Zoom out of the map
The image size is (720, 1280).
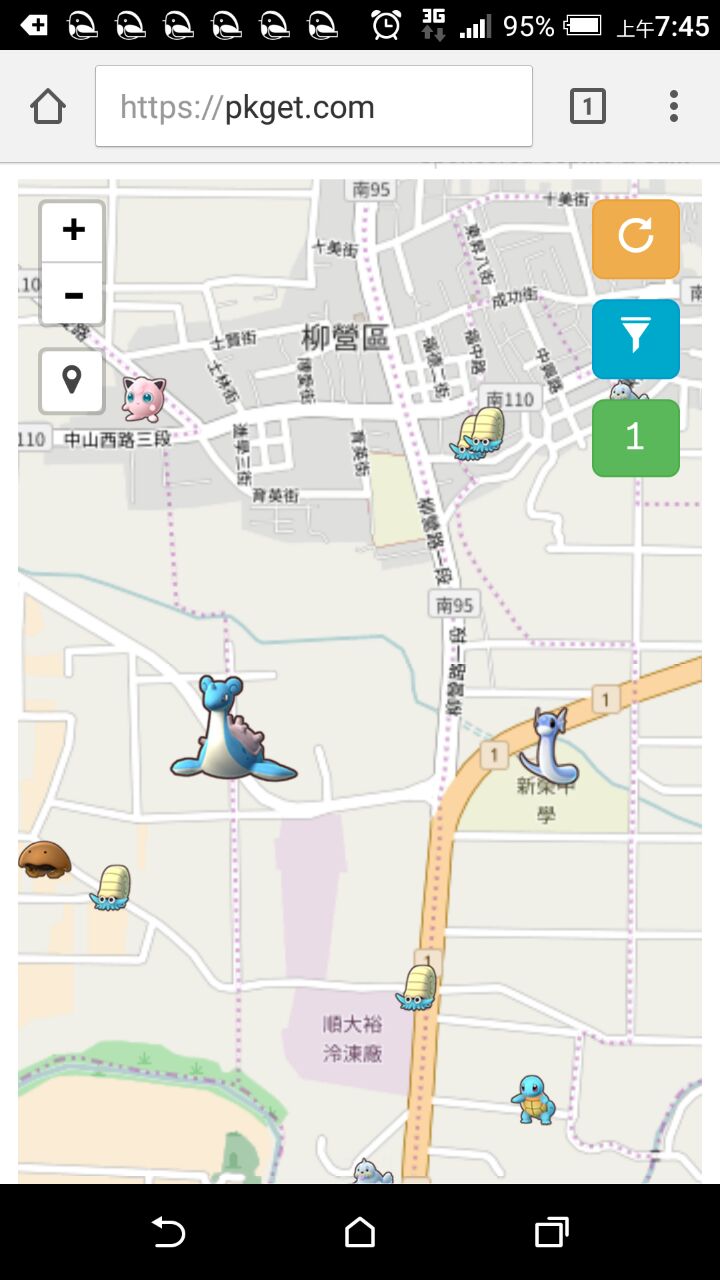pos(73,295)
